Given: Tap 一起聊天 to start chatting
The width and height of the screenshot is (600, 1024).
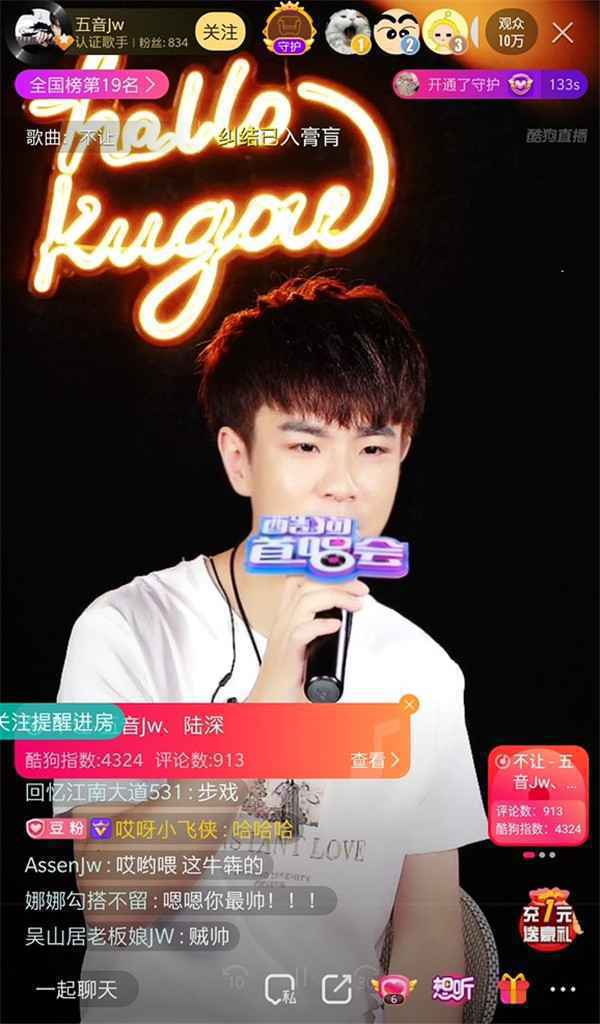Looking at the screenshot, I should (78, 990).
